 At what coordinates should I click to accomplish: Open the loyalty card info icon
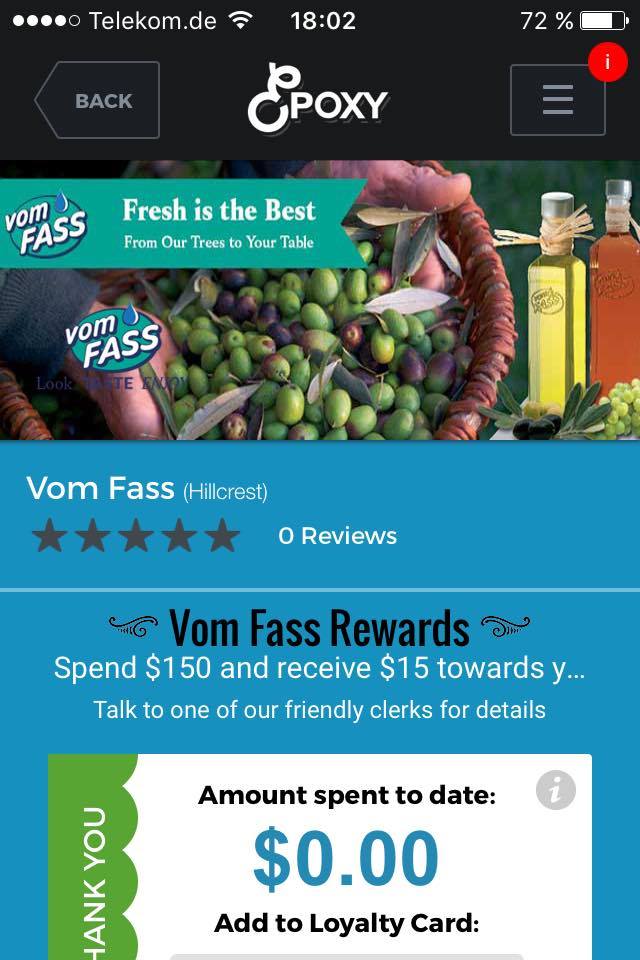(x=555, y=790)
